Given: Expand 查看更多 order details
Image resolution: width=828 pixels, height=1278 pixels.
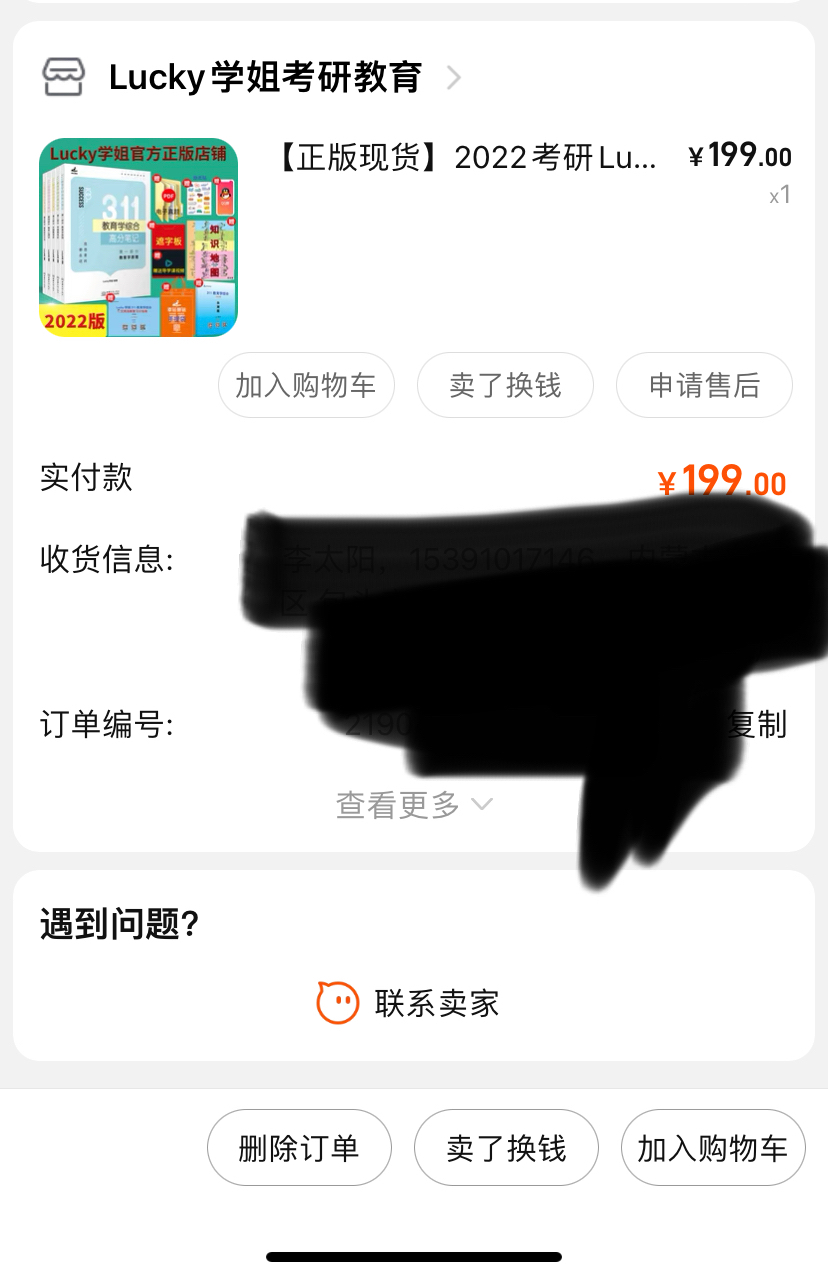Looking at the screenshot, I should pyautogui.click(x=413, y=804).
